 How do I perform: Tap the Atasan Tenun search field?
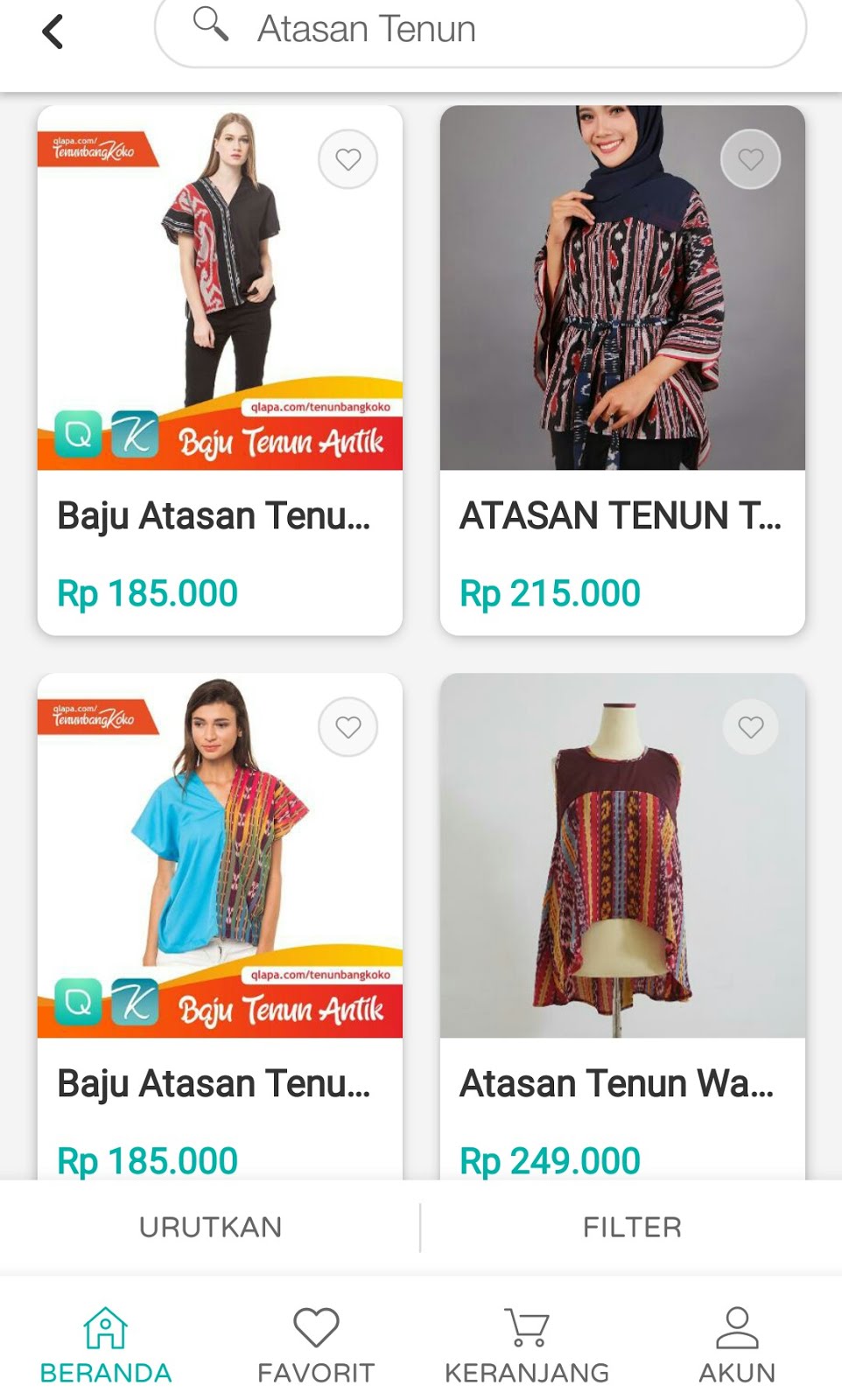pyautogui.click(x=480, y=30)
